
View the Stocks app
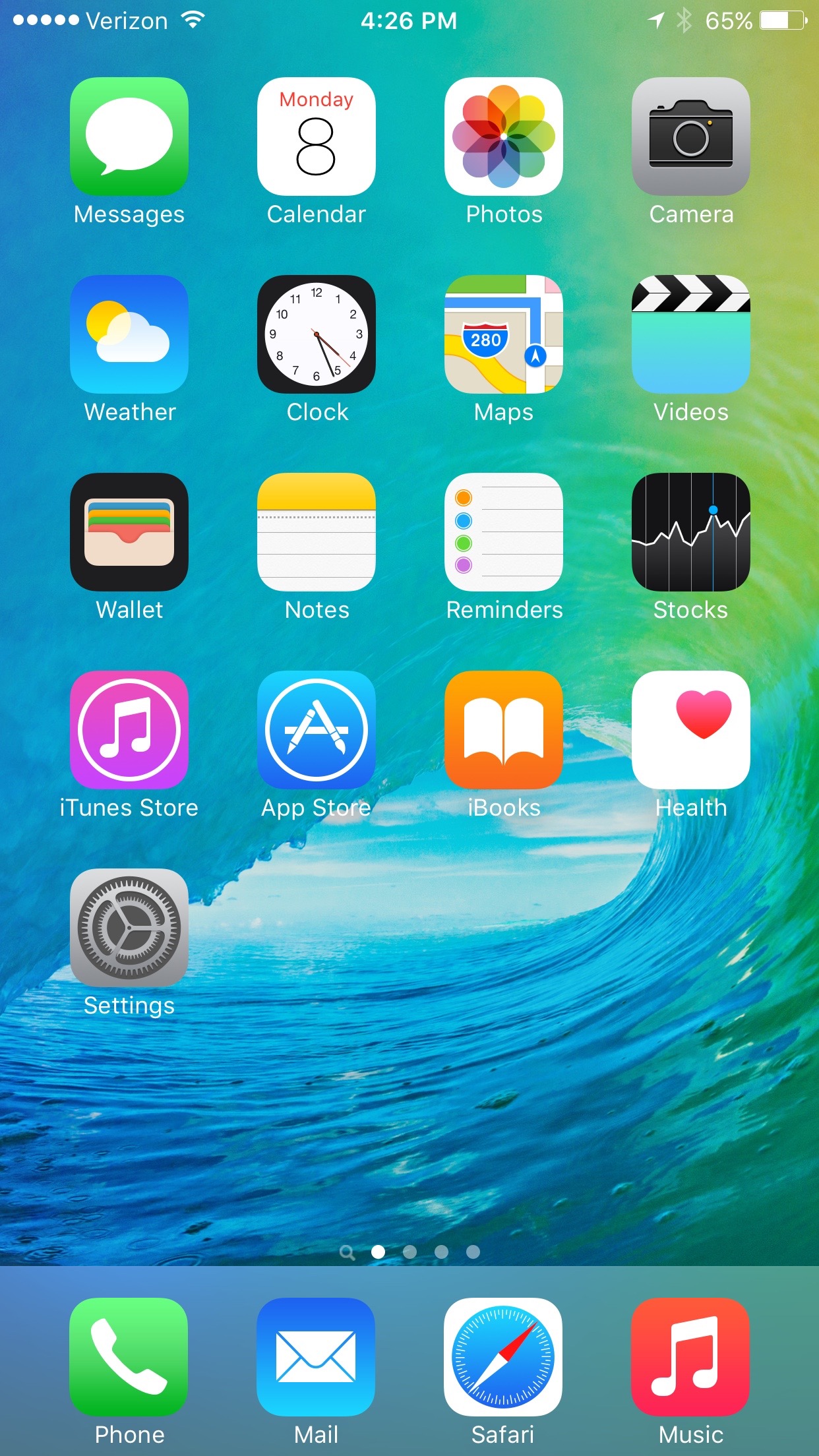[691, 532]
